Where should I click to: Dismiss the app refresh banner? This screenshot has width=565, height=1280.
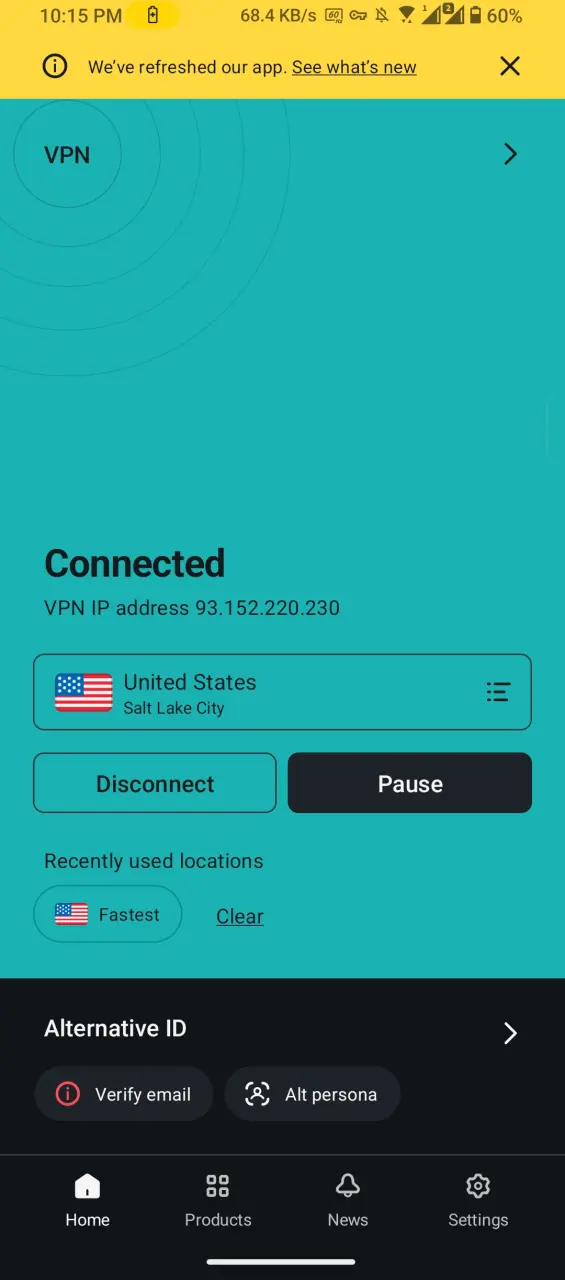pyautogui.click(x=510, y=67)
